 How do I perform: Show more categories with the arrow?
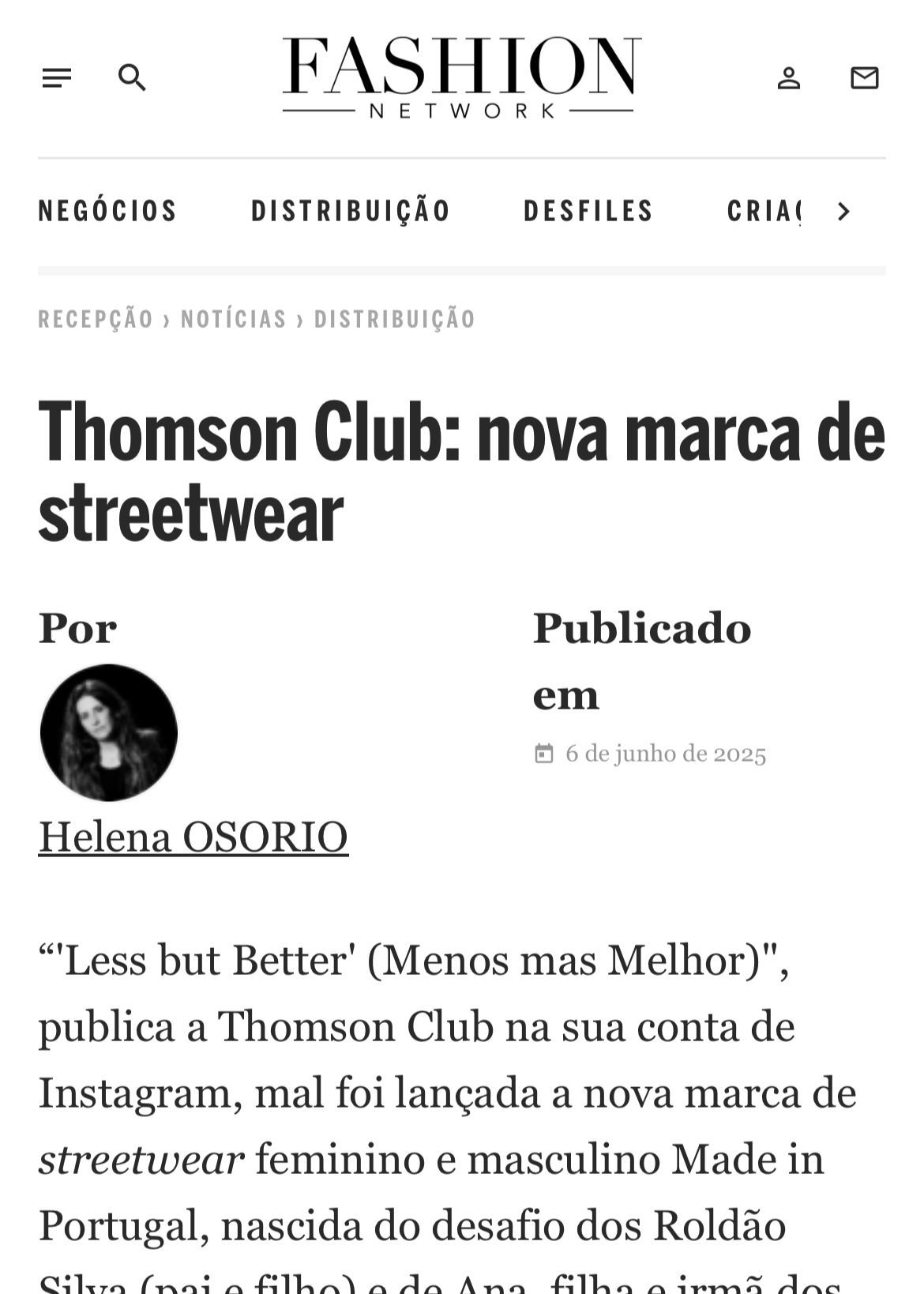coord(843,211)
